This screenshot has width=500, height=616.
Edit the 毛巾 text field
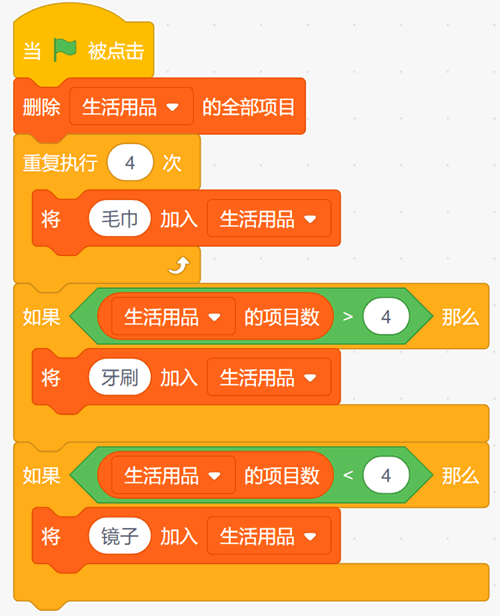point(120,218)
